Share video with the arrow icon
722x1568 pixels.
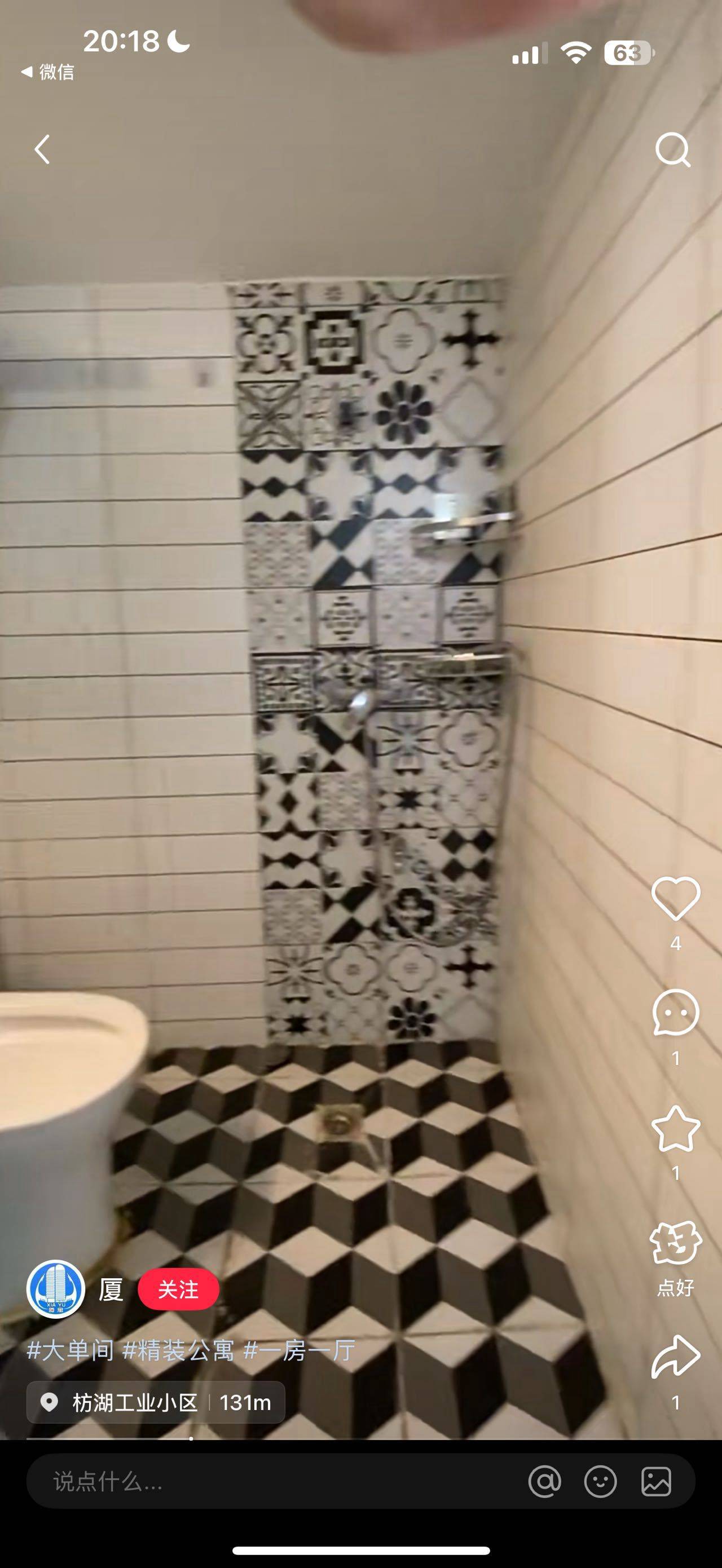tap(675, 1357)
